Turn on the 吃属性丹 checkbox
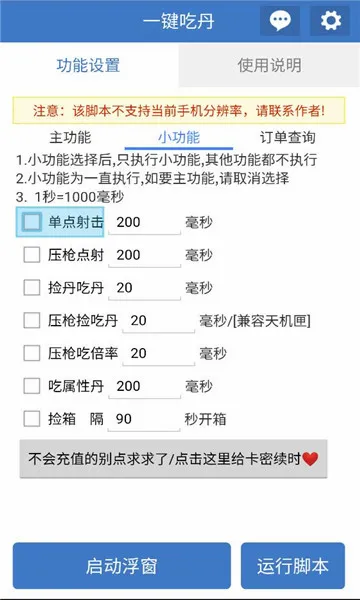 (x=32, y=386)
